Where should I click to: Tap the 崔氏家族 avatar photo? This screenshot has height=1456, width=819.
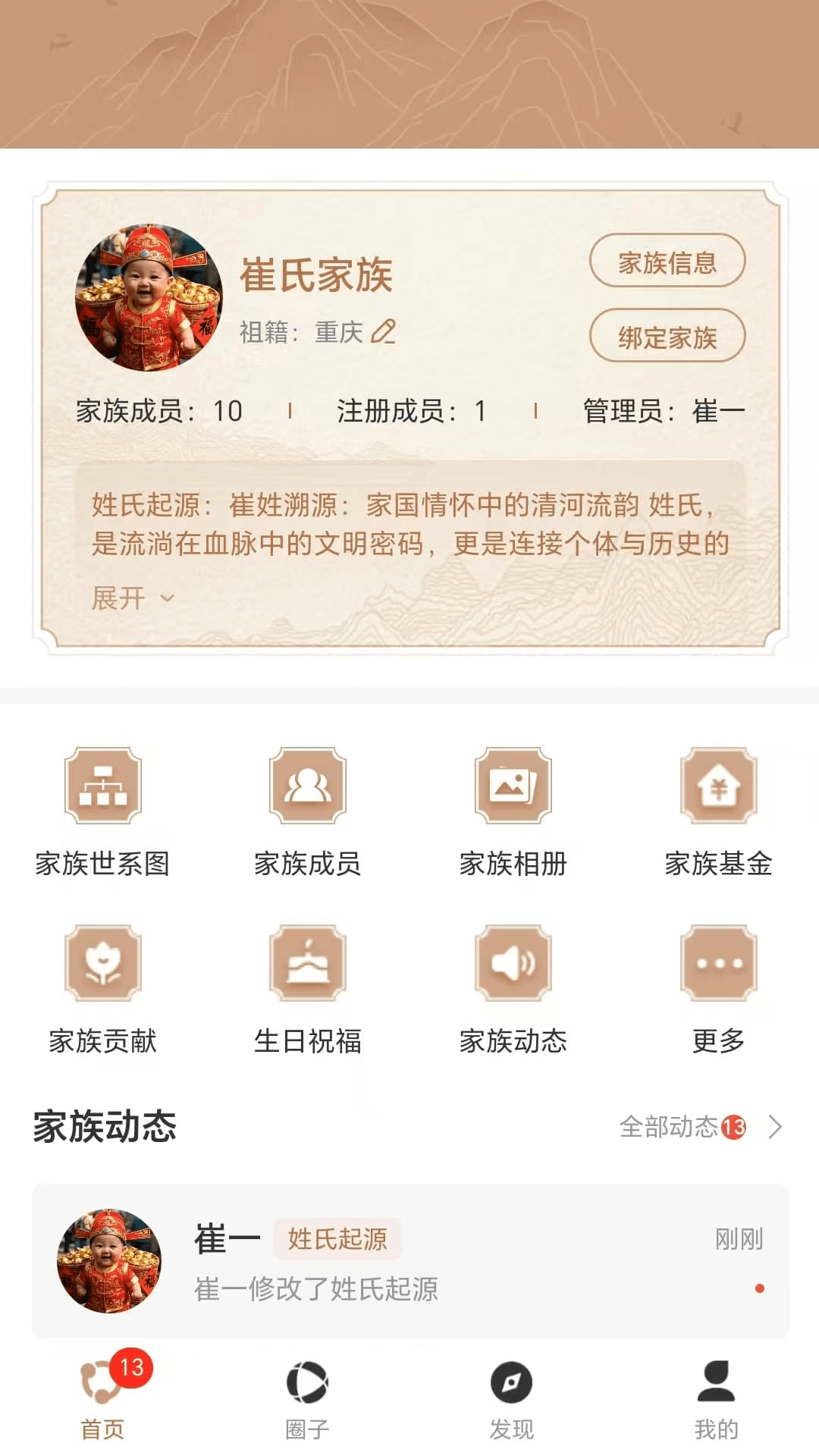149,297
